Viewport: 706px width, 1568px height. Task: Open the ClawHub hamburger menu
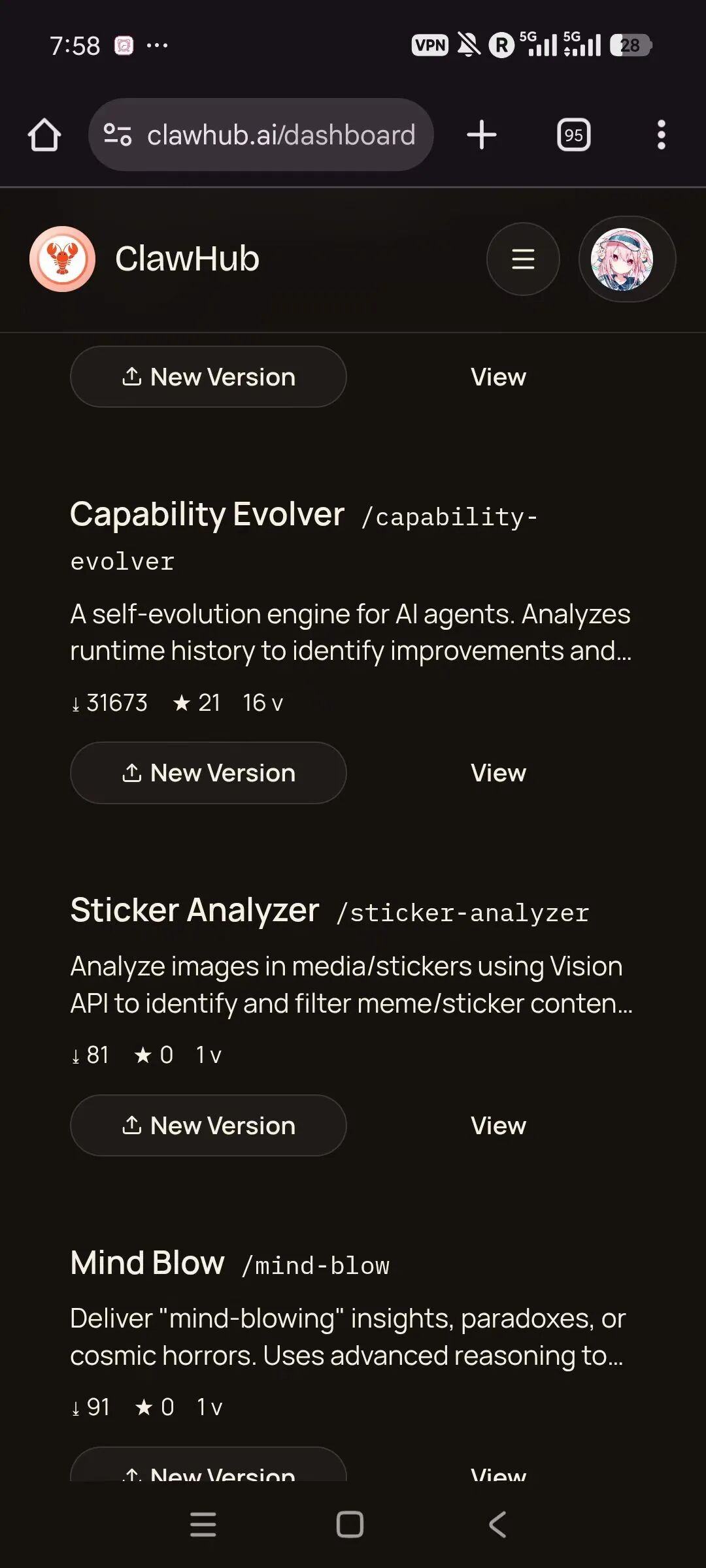click(x=523, y=259)
